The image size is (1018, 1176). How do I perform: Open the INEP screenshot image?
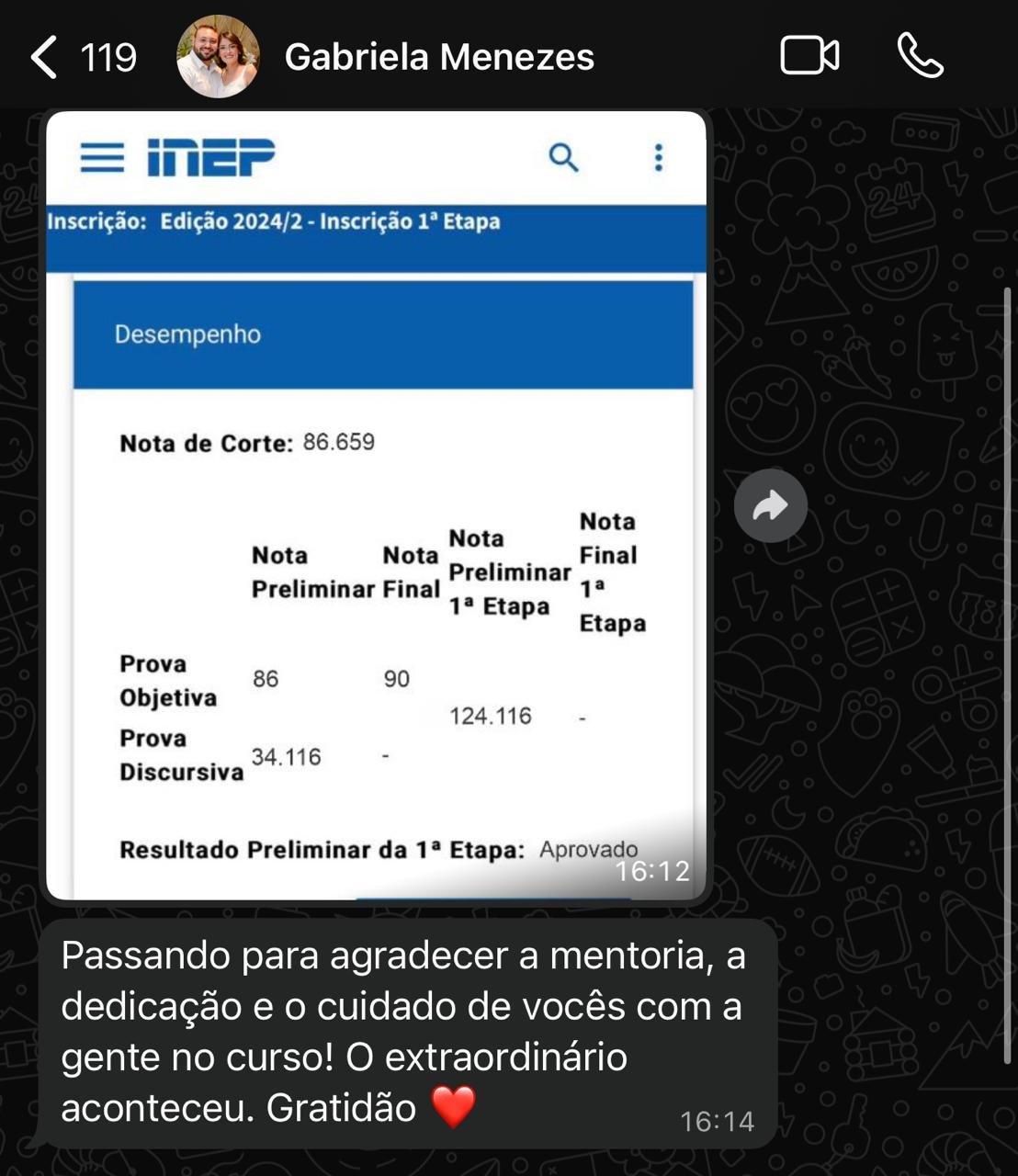(x=377, y=505)
